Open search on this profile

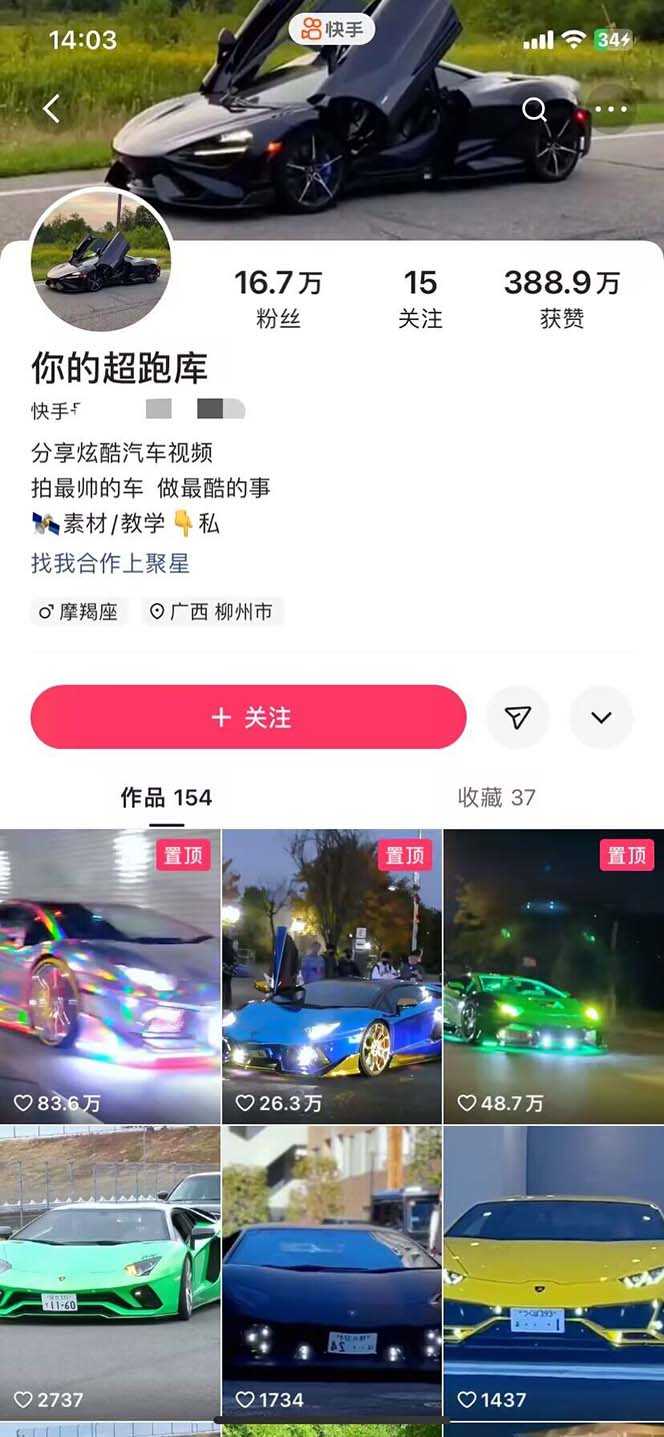(x=535, y=109)
